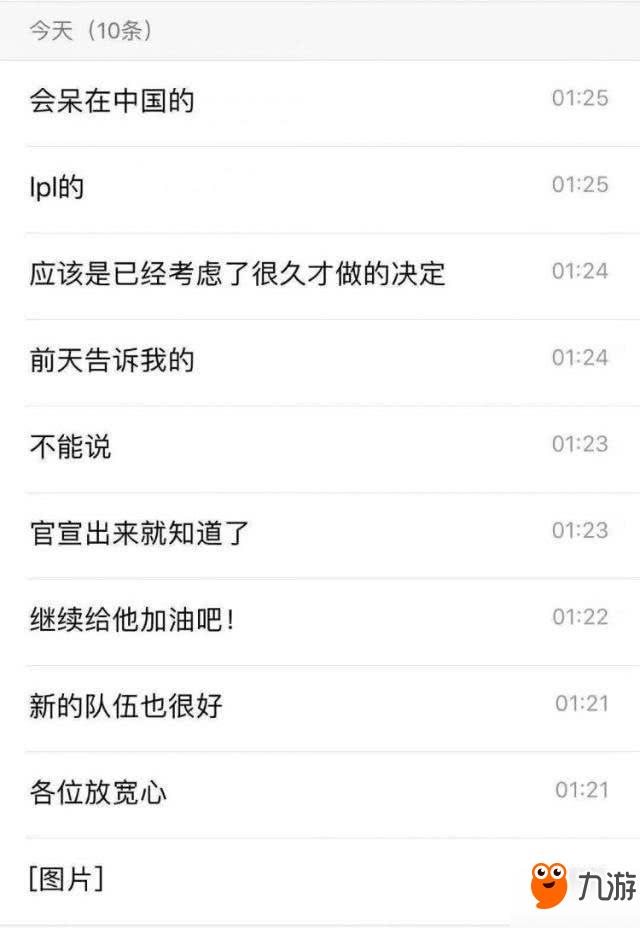Open the message 会呆在中国的
640x928 pixels.
[x=112, y=101]
